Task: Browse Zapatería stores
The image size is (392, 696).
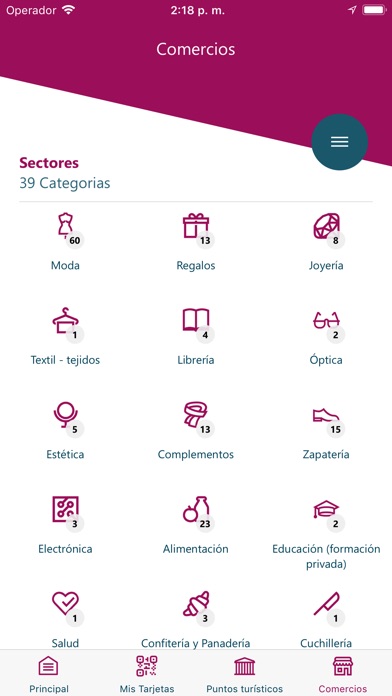Action: 326,431
